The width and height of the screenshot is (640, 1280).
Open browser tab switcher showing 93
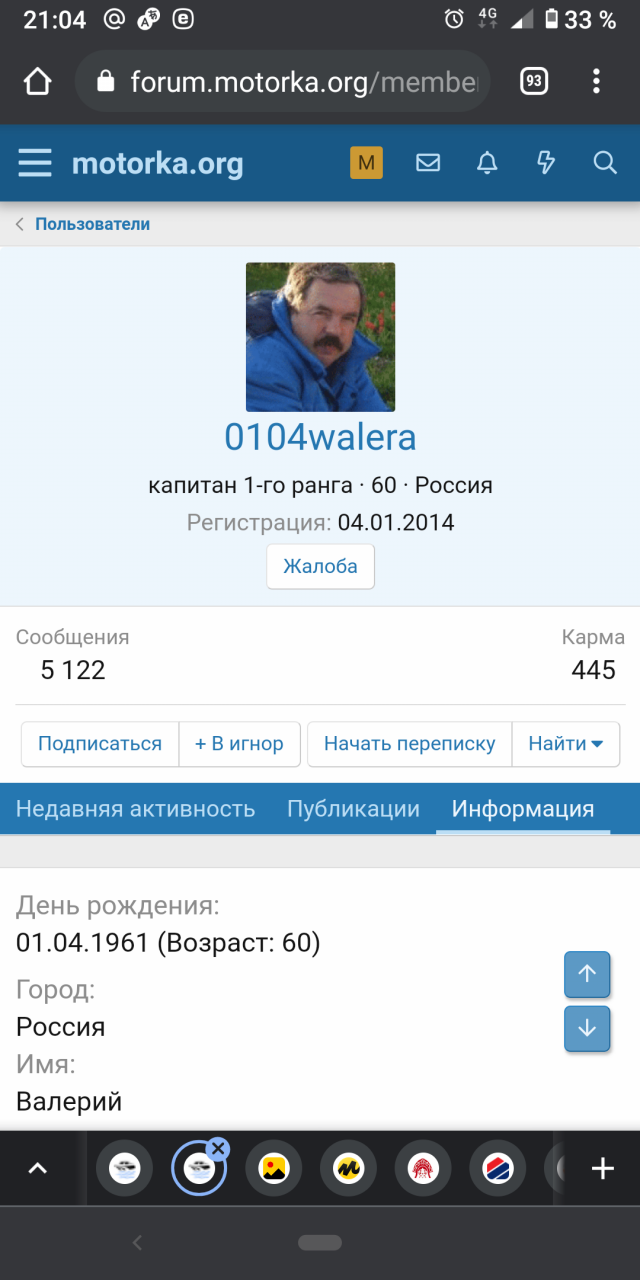(534, 81)
